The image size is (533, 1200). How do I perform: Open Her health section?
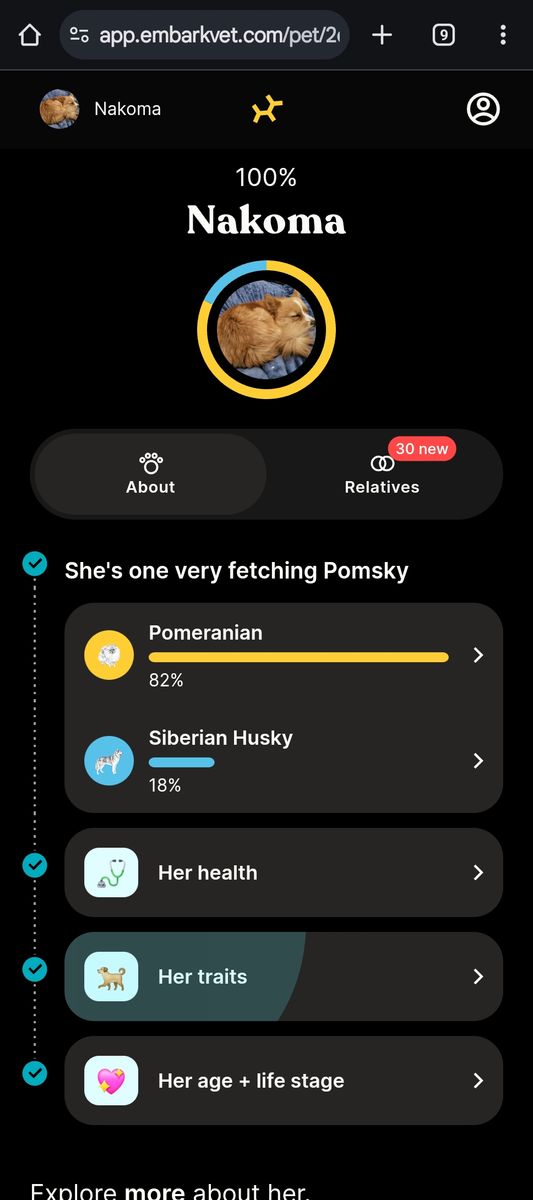click(x=284, y=872)
